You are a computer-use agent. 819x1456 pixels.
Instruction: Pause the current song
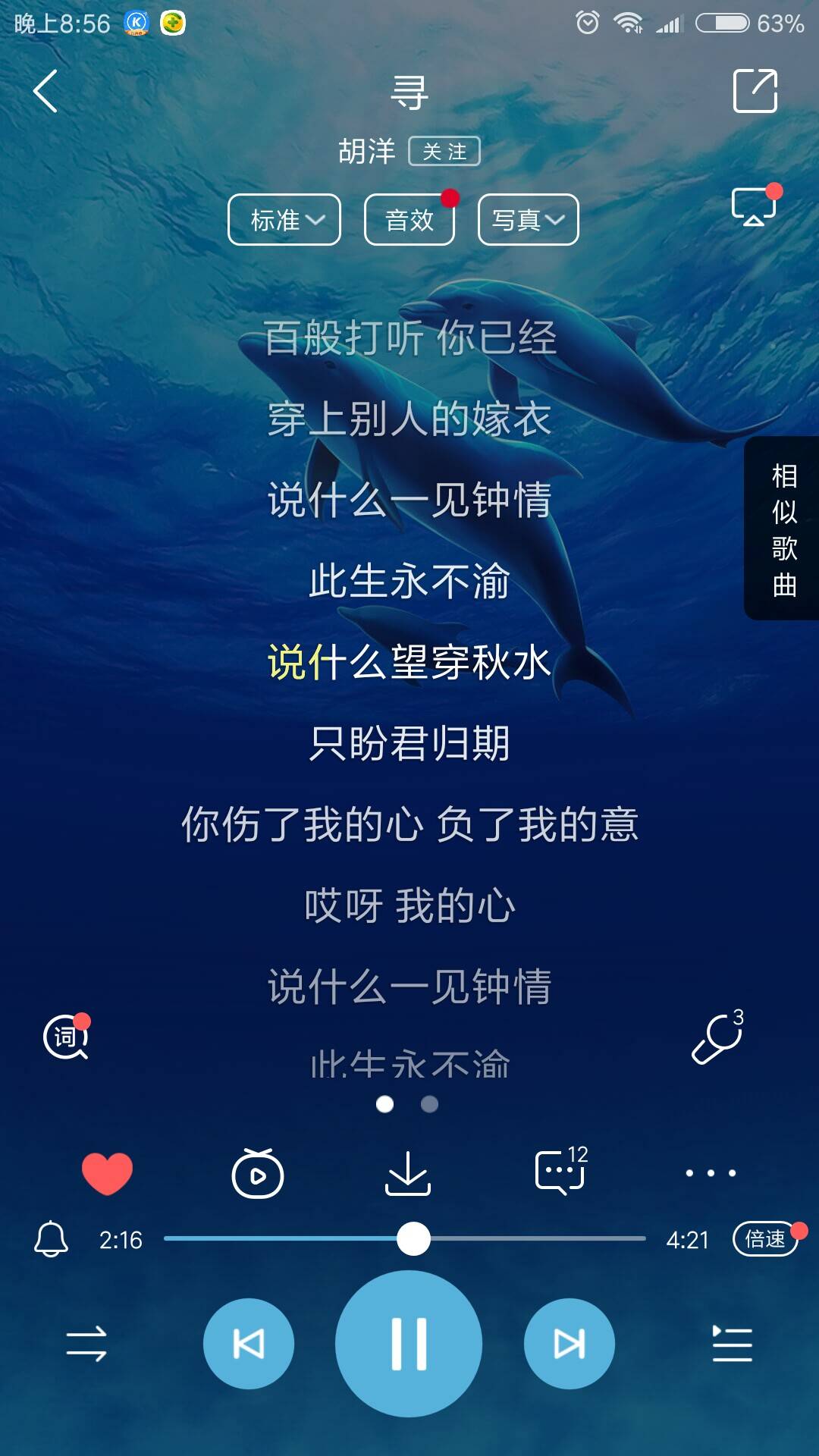tap(409, 1344)
